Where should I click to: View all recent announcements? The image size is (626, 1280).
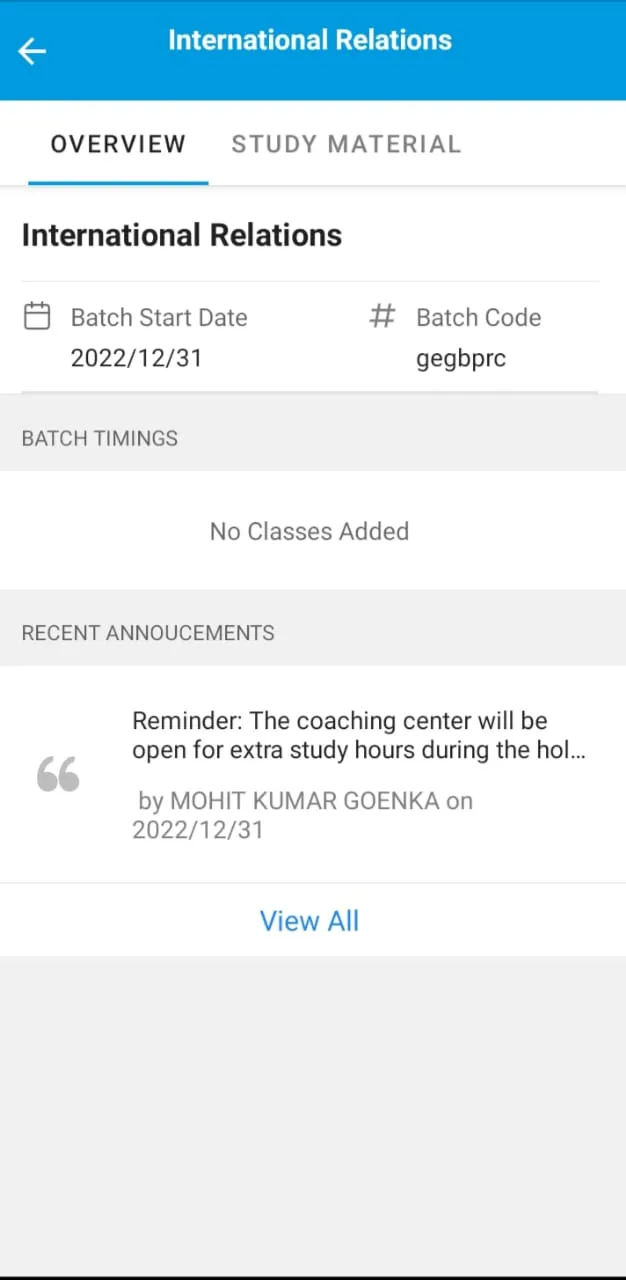click(309, 921)
